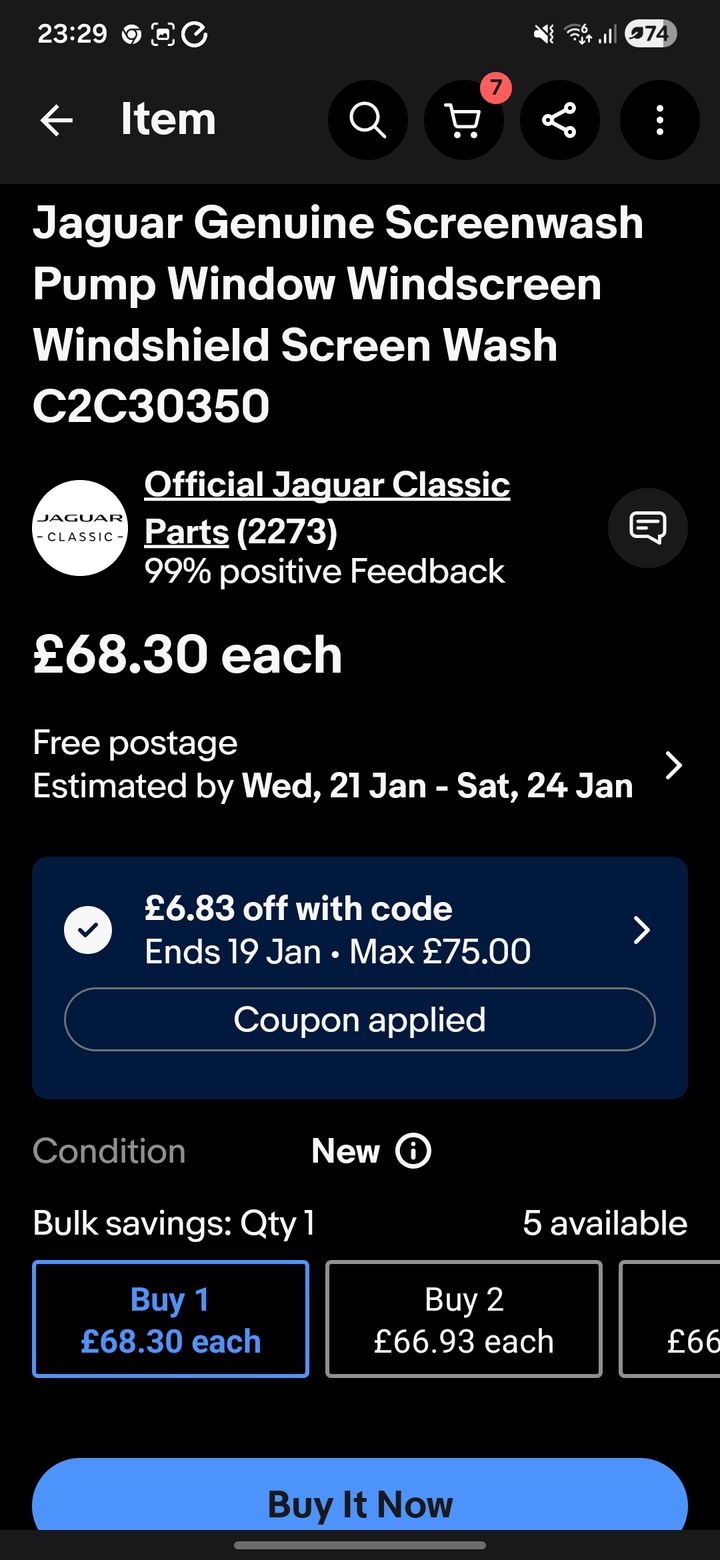The image size is (720, 1560).
Task: Select Buy 1 at £68.30 each
Action: coord(171,1319)
